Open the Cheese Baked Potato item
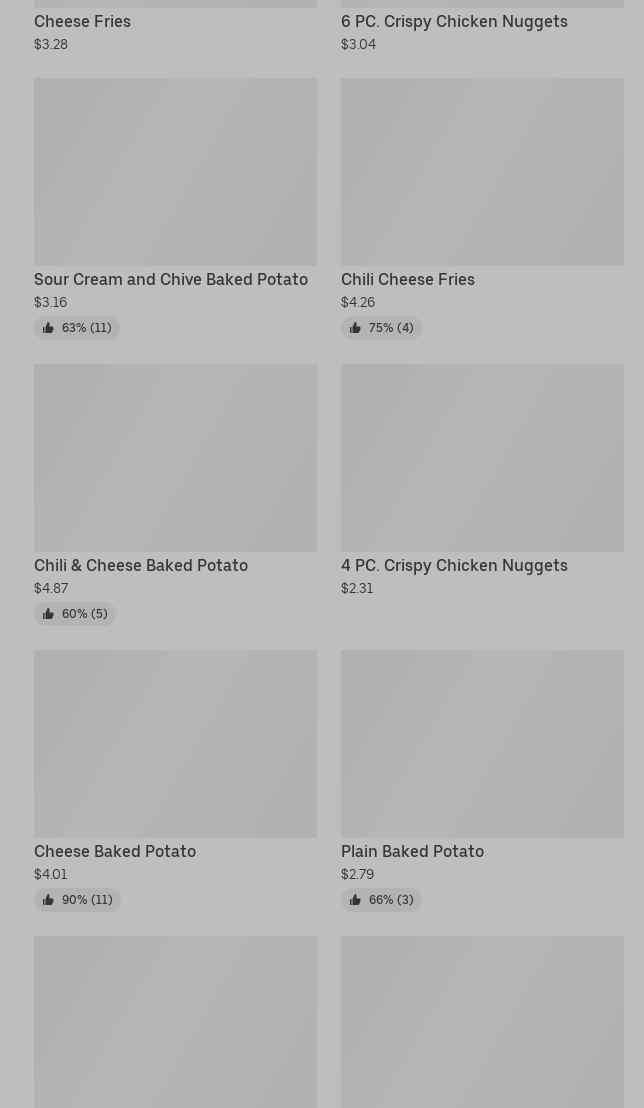Image resolution: width=644 pixels, height=1108 pixels. point(175,781)
